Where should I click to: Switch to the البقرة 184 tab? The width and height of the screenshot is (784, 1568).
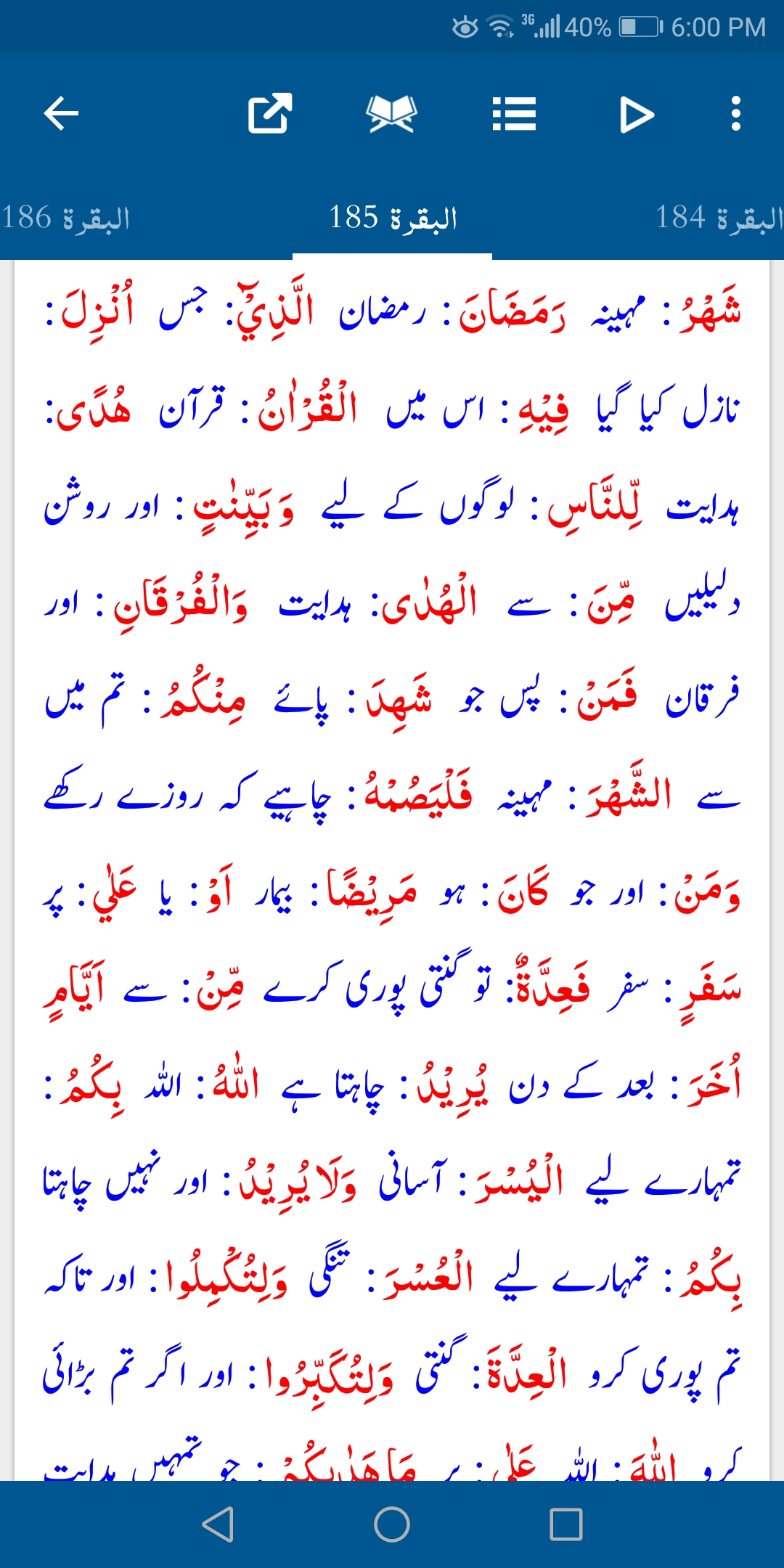[719, 218]
